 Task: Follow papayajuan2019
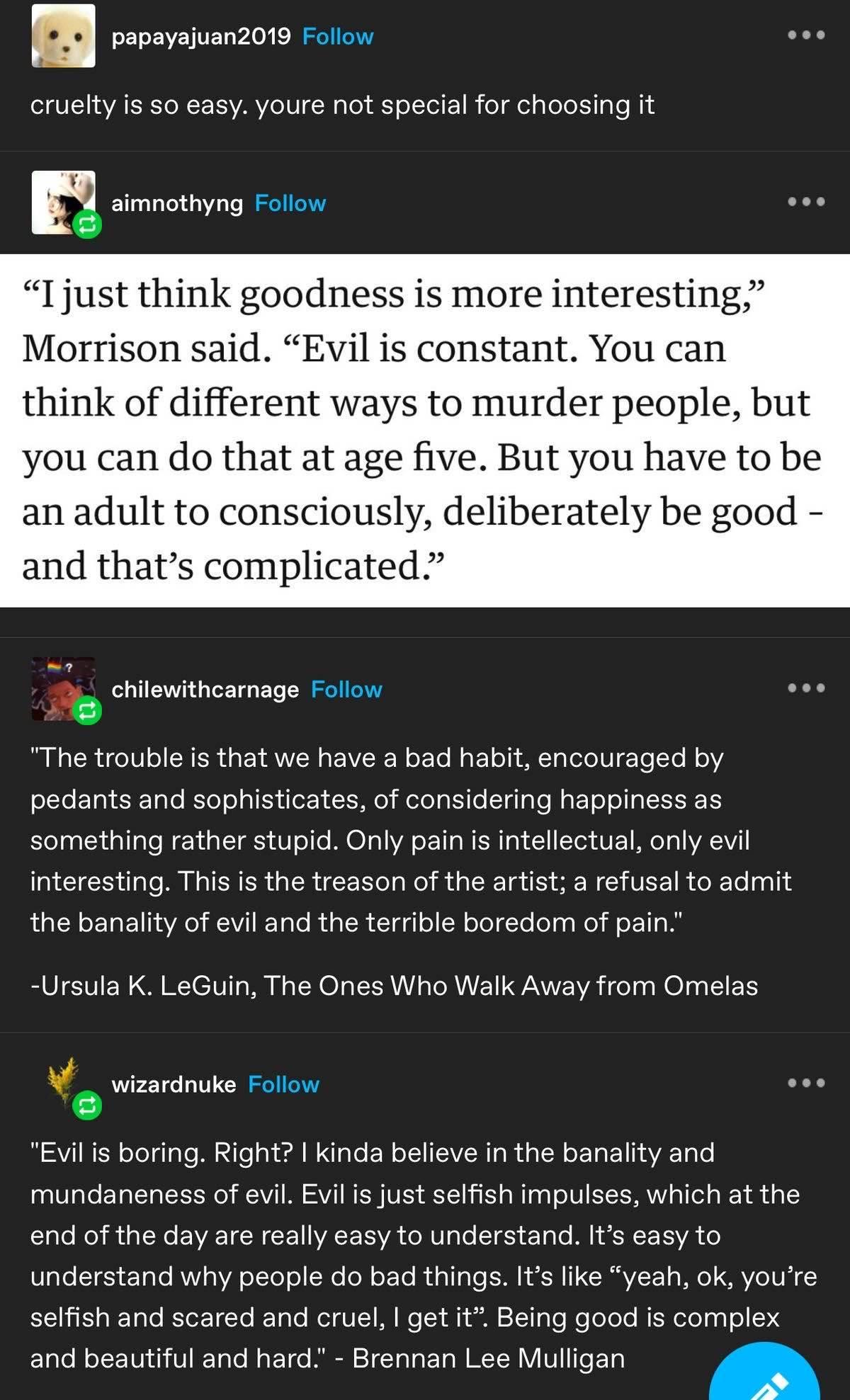337,36
